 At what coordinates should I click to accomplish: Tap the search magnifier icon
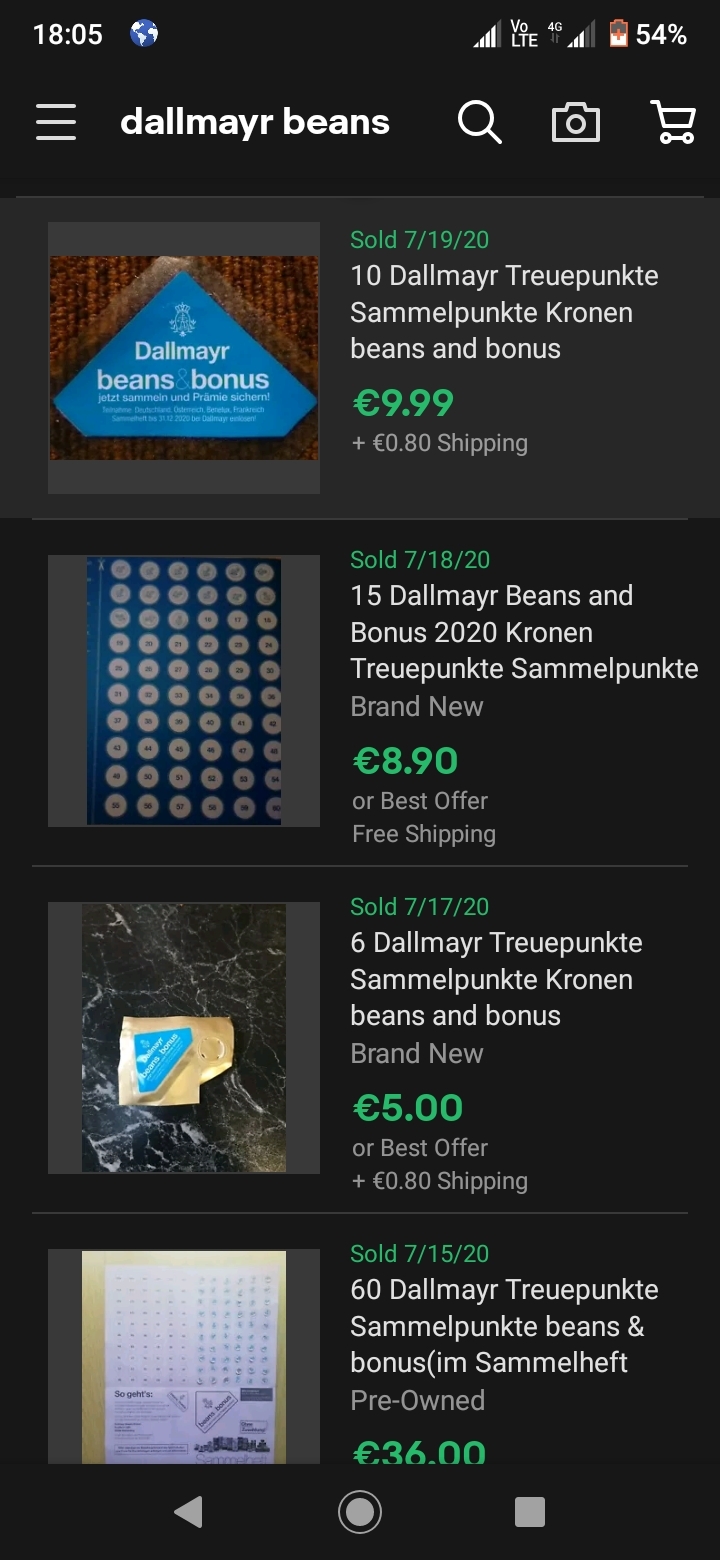(479, 122)
